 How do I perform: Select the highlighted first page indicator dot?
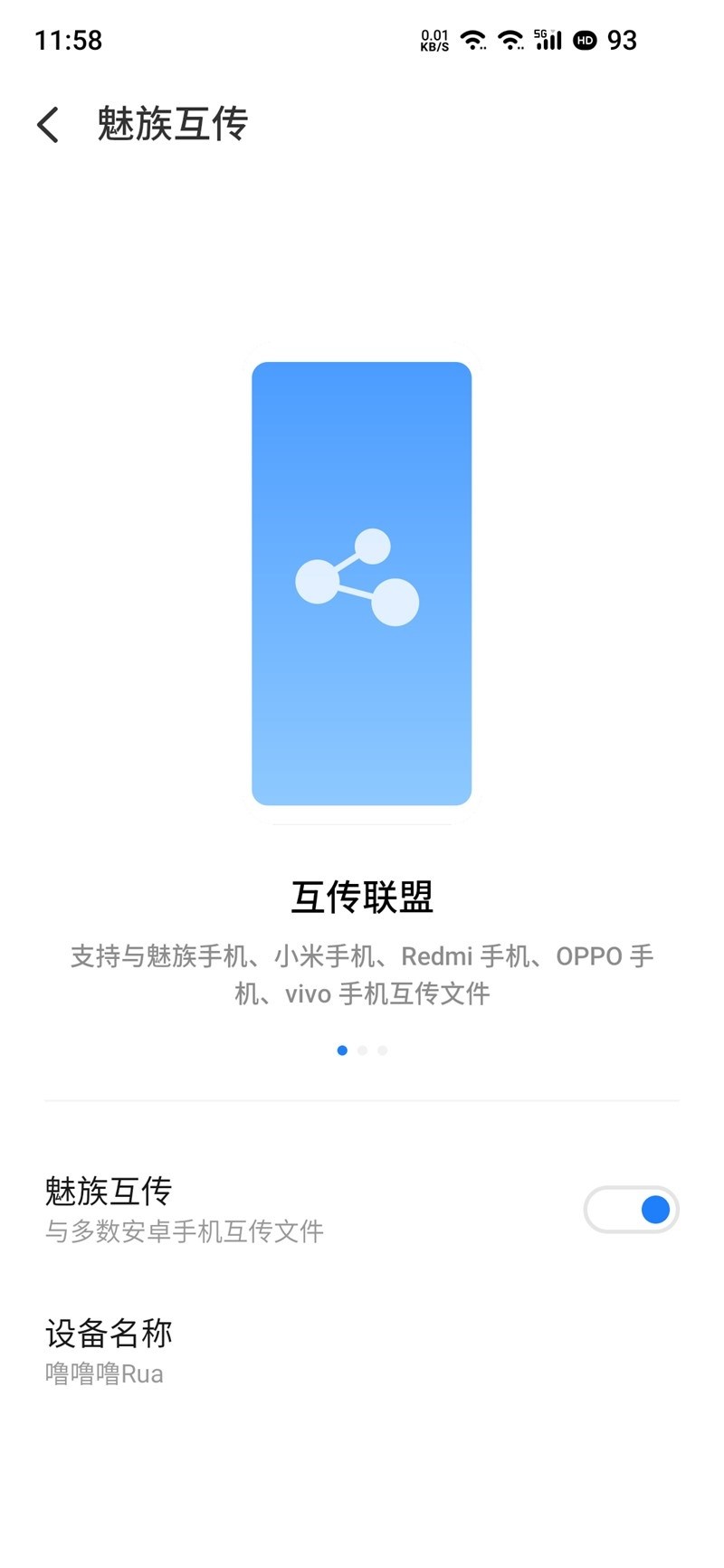(342, 1050)
